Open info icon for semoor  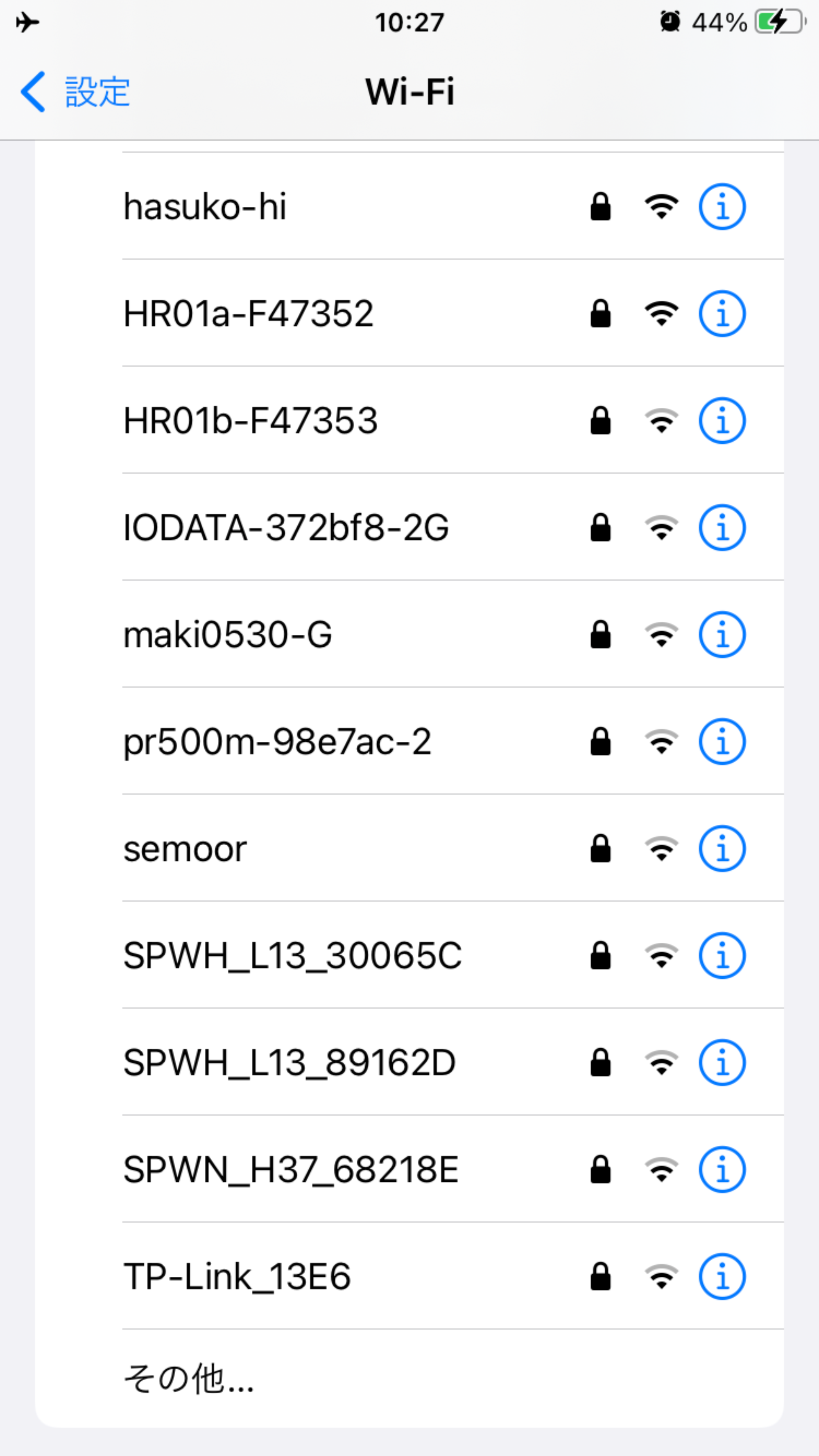722,849
